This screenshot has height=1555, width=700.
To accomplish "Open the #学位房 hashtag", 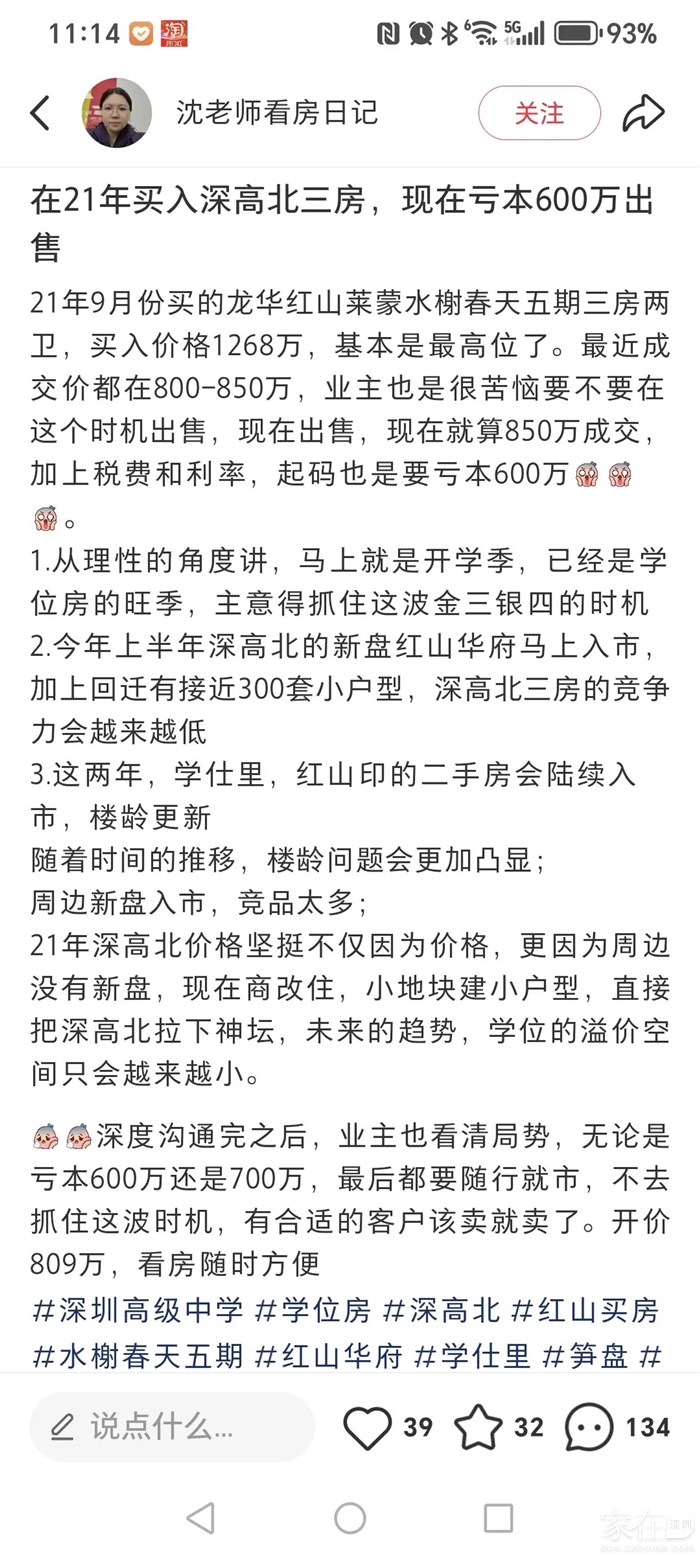I will (312, 1309).
